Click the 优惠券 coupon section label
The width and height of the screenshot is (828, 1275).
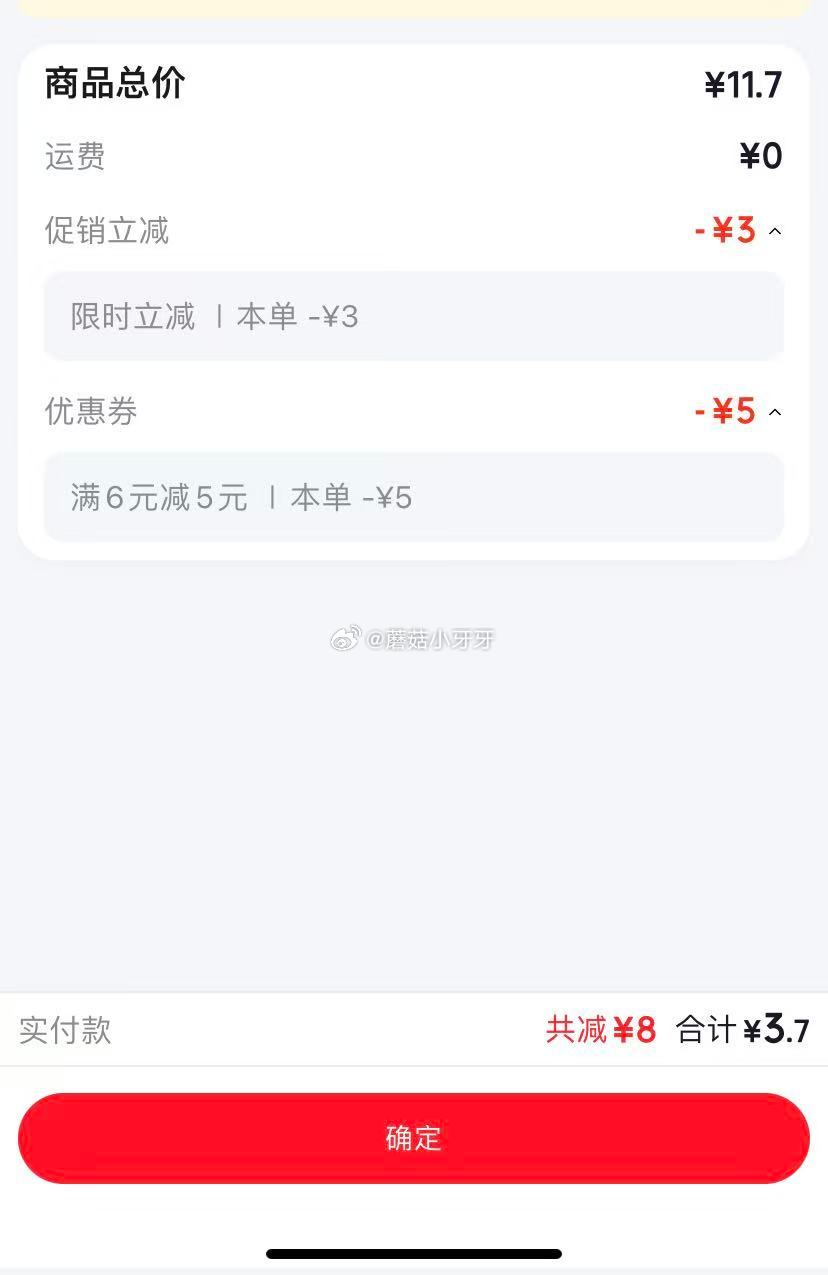click(x=91, y=412)
